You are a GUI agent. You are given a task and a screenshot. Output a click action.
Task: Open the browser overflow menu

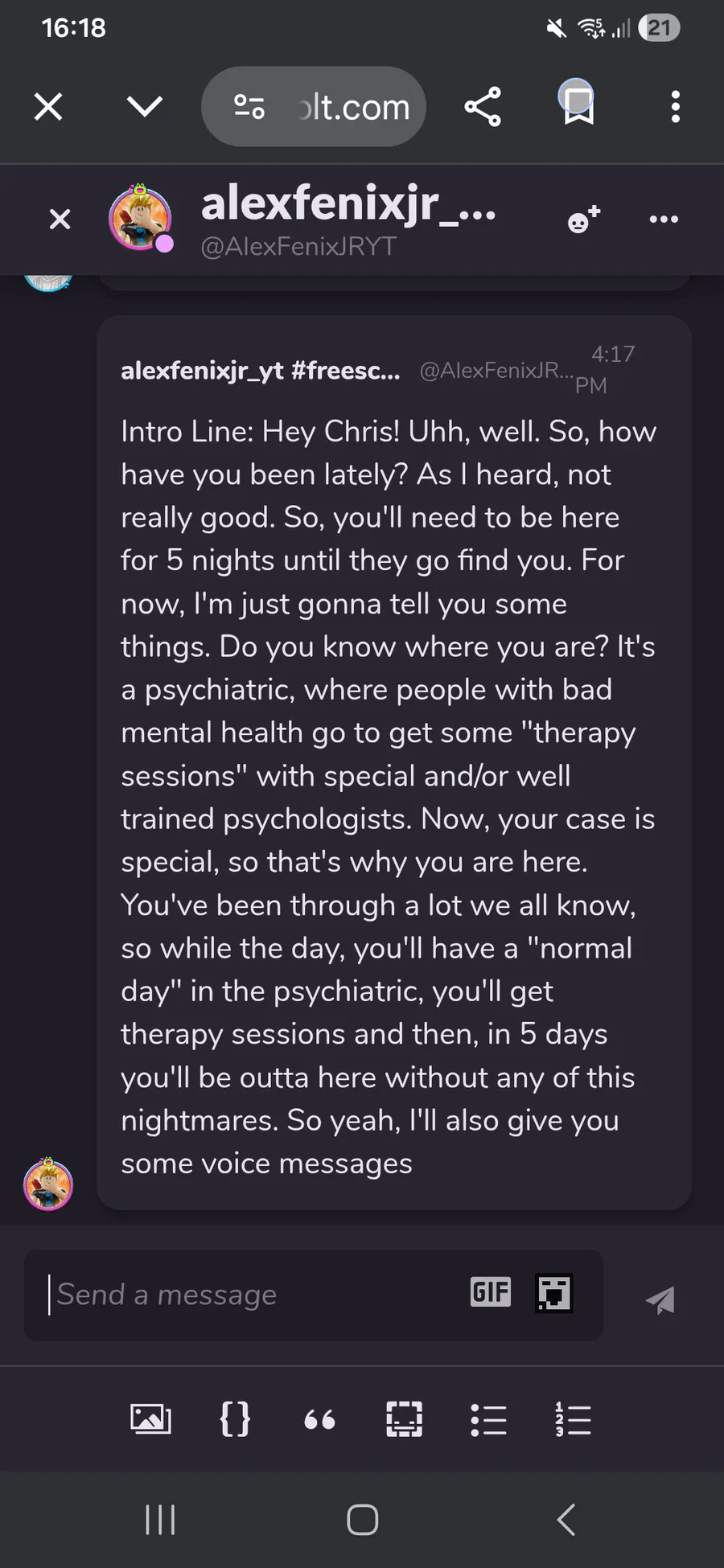coord(675,106)
